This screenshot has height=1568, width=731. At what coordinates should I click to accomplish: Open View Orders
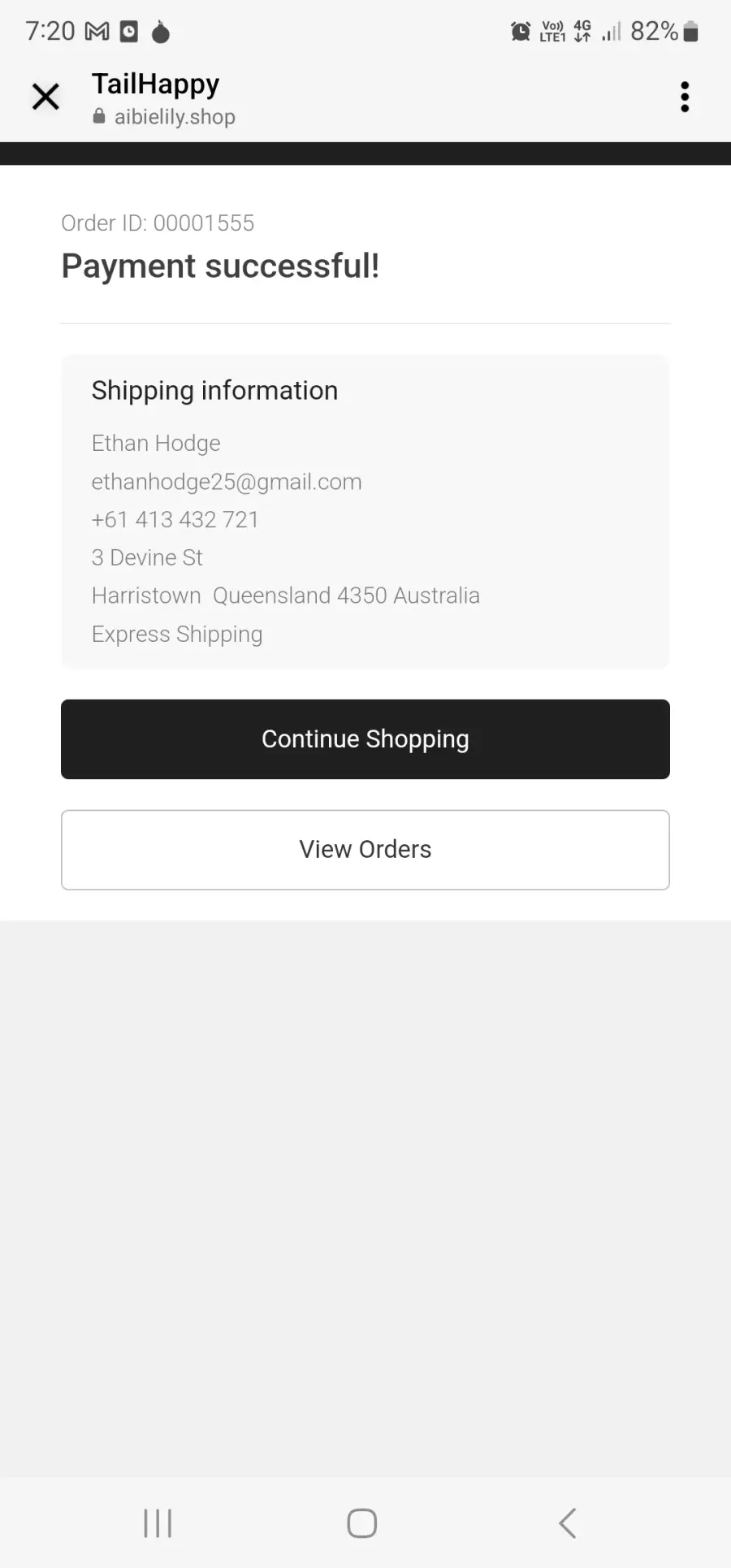click(x=365, y=850)
